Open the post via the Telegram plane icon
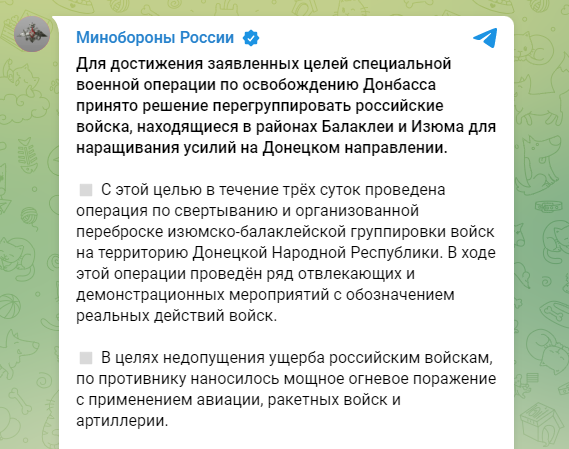The width and height of the screenshot is (569, 449). click(x=485, y=38)
